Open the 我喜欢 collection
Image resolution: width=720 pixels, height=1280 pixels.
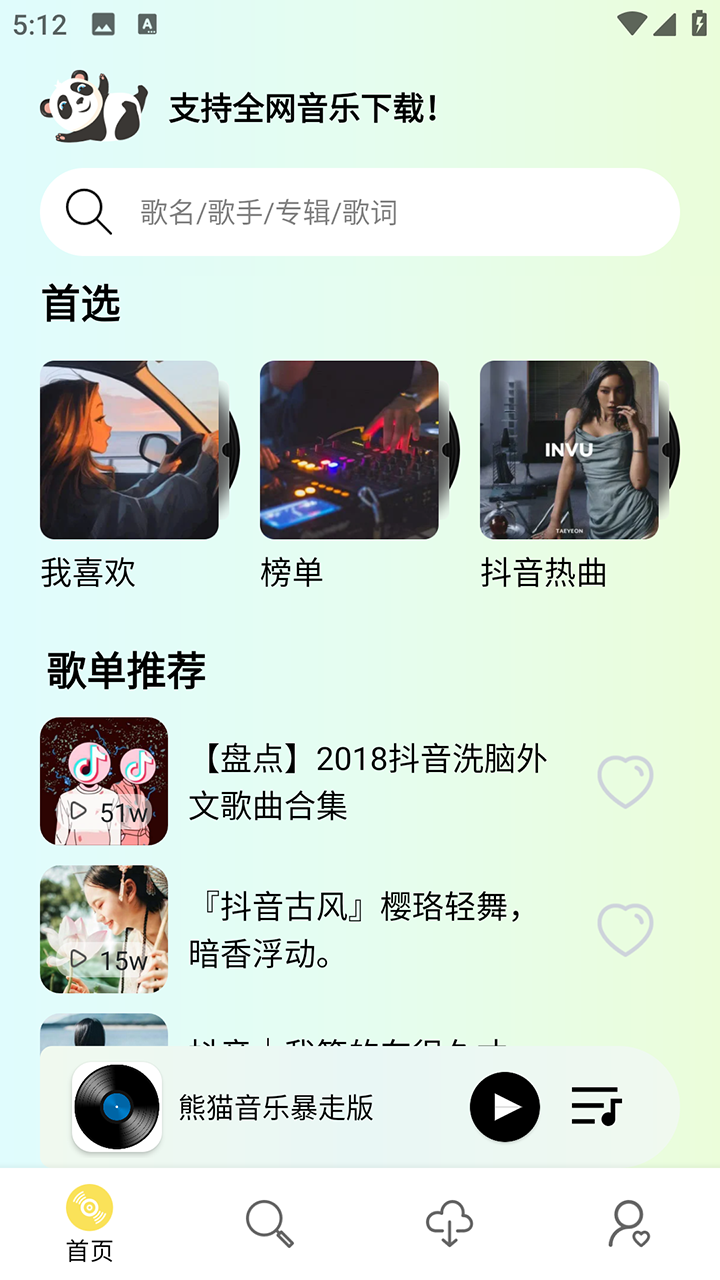pos(129,450)
